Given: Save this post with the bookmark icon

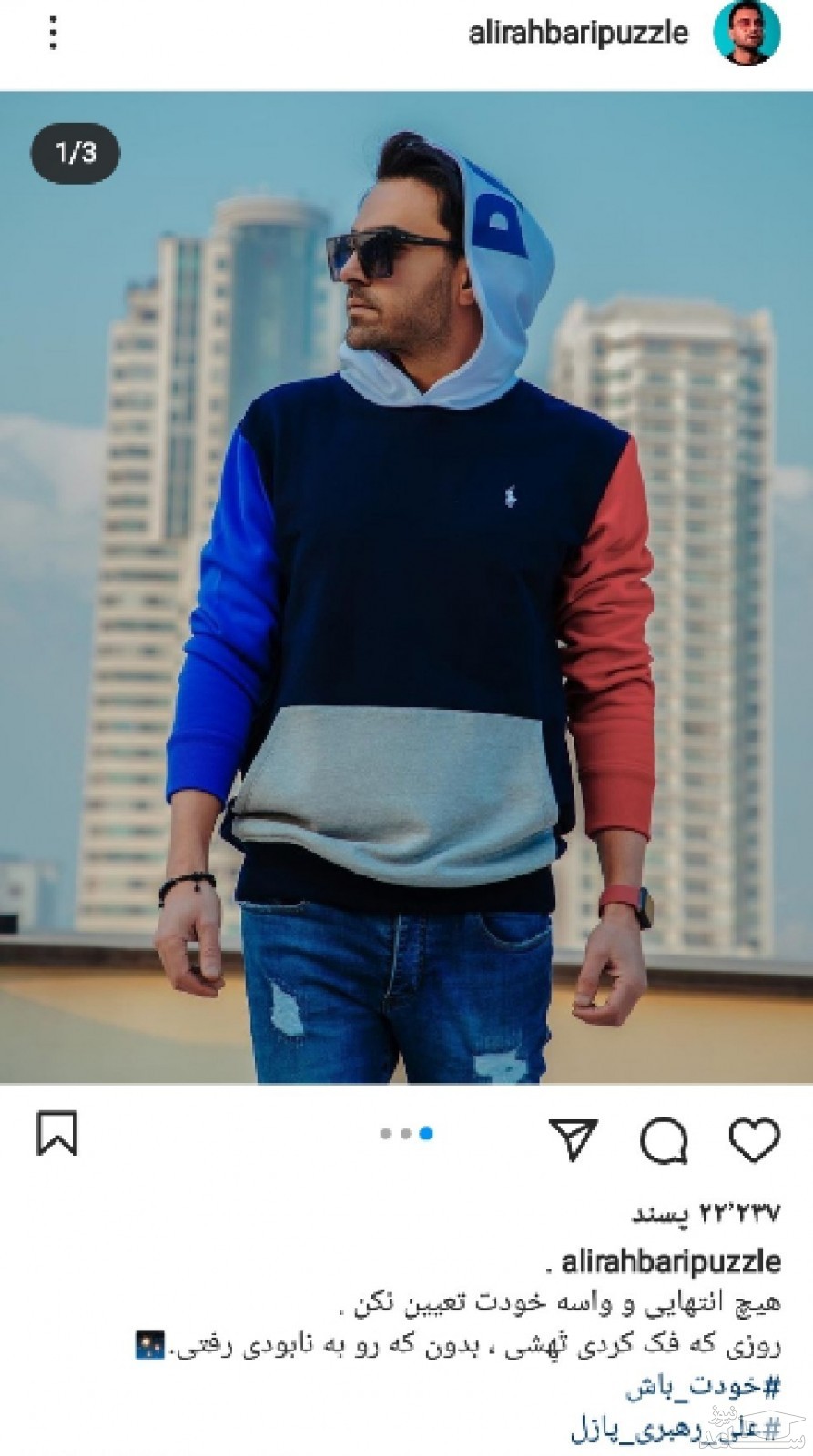Looking at the screenshot, I should (56, 1134).
